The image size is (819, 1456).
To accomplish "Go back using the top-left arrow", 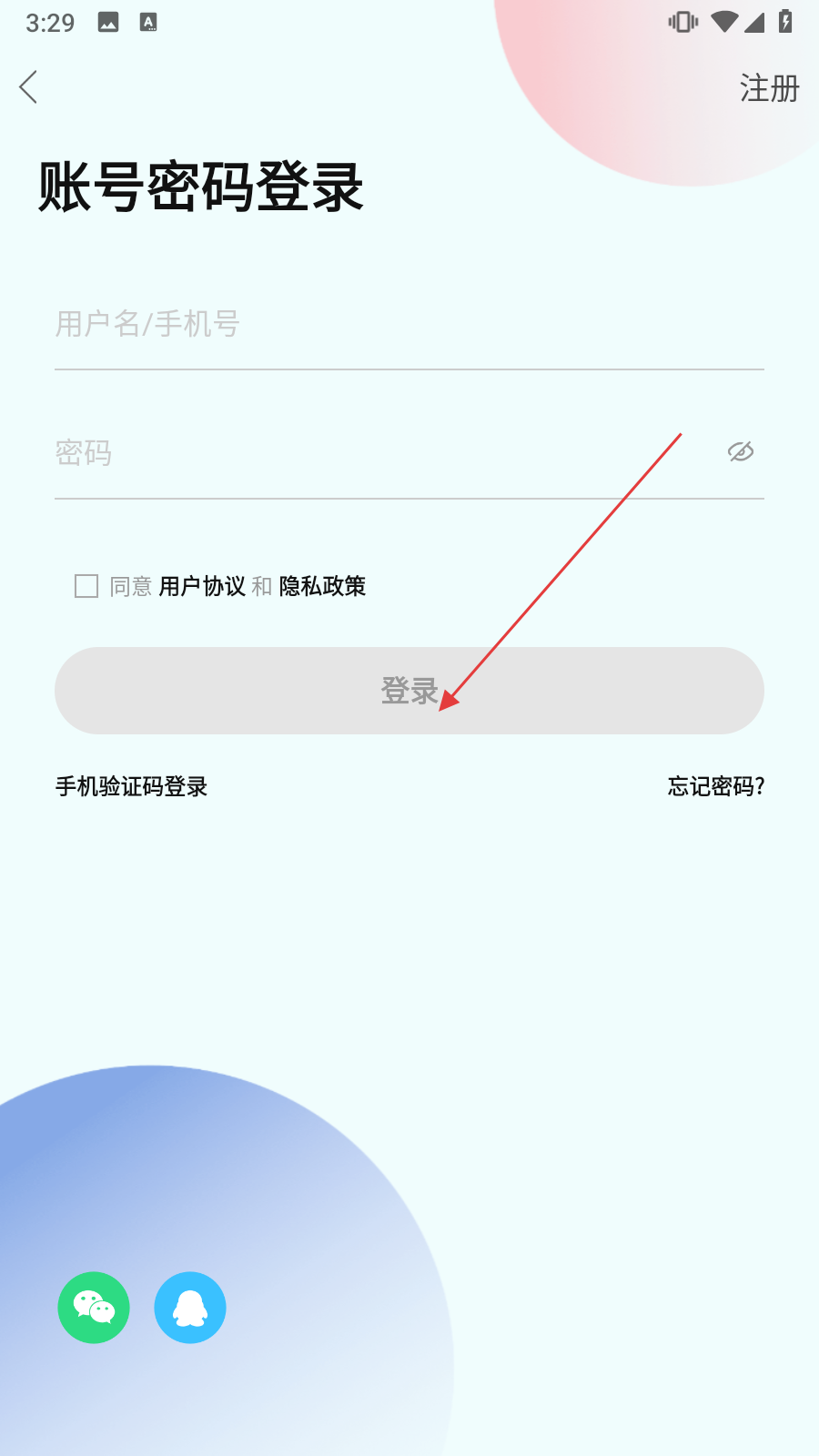I will tap(29, 87).
